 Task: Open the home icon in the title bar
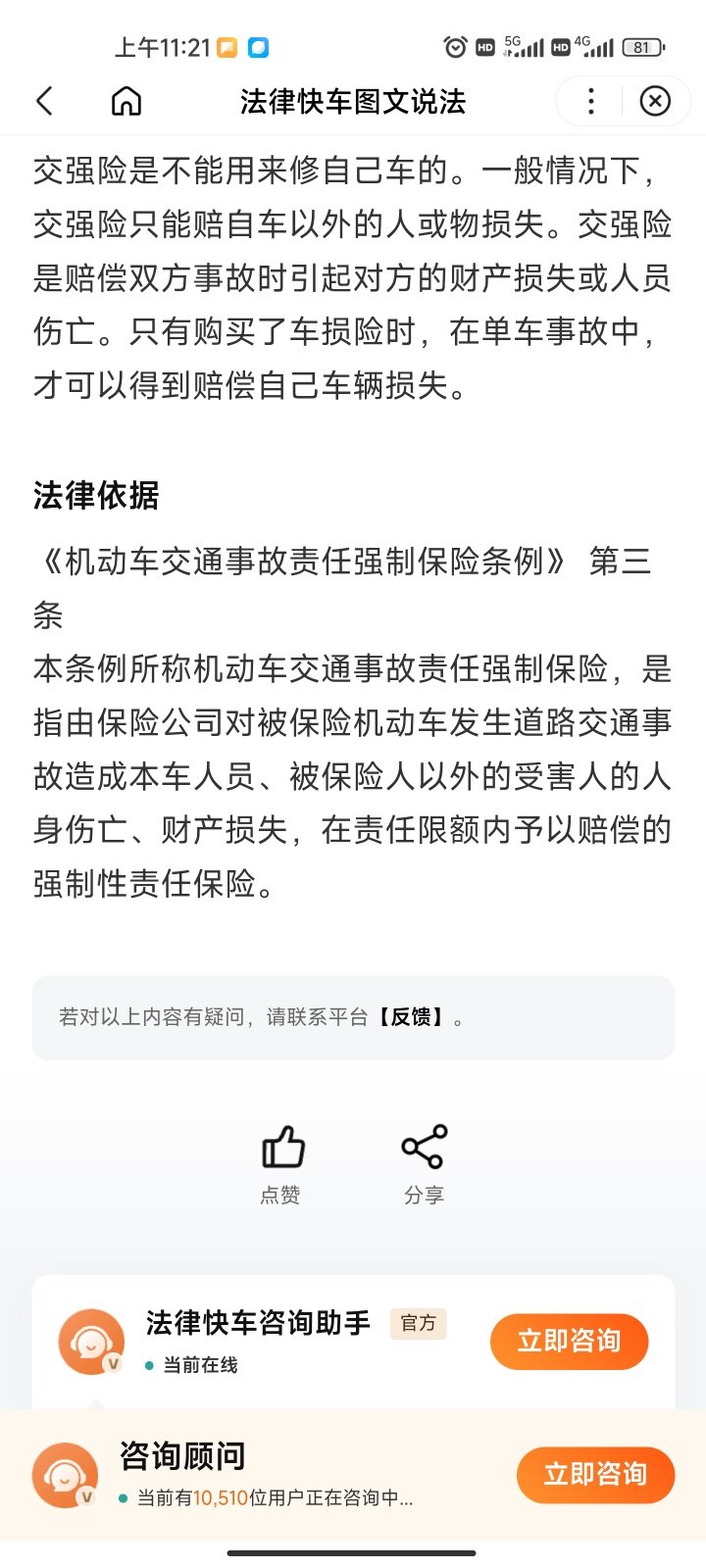126,101
